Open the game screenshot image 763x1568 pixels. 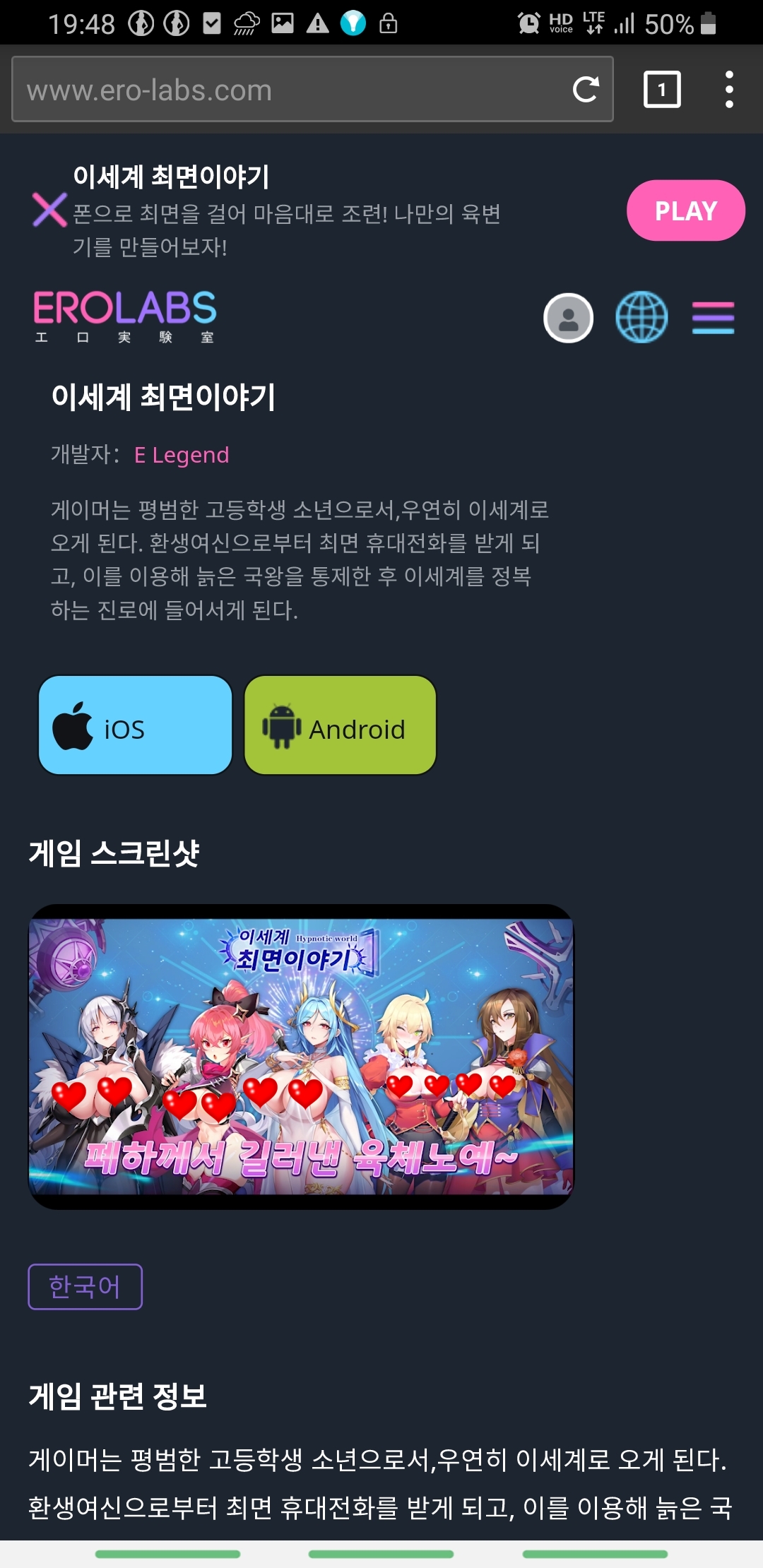tap(301, 1057)
